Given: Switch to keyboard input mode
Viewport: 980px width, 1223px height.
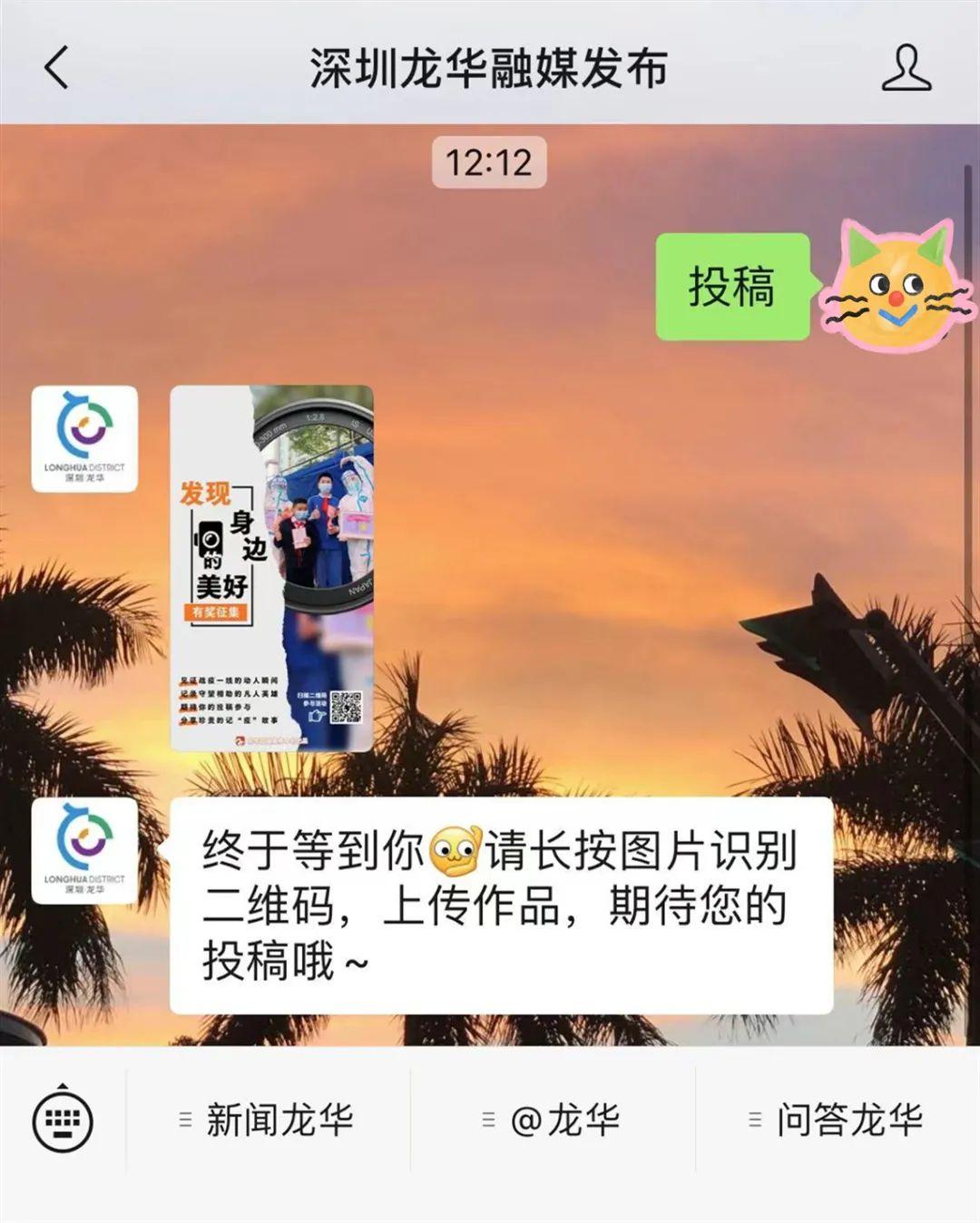Looking at the screenshot, I should [63, 1121].
